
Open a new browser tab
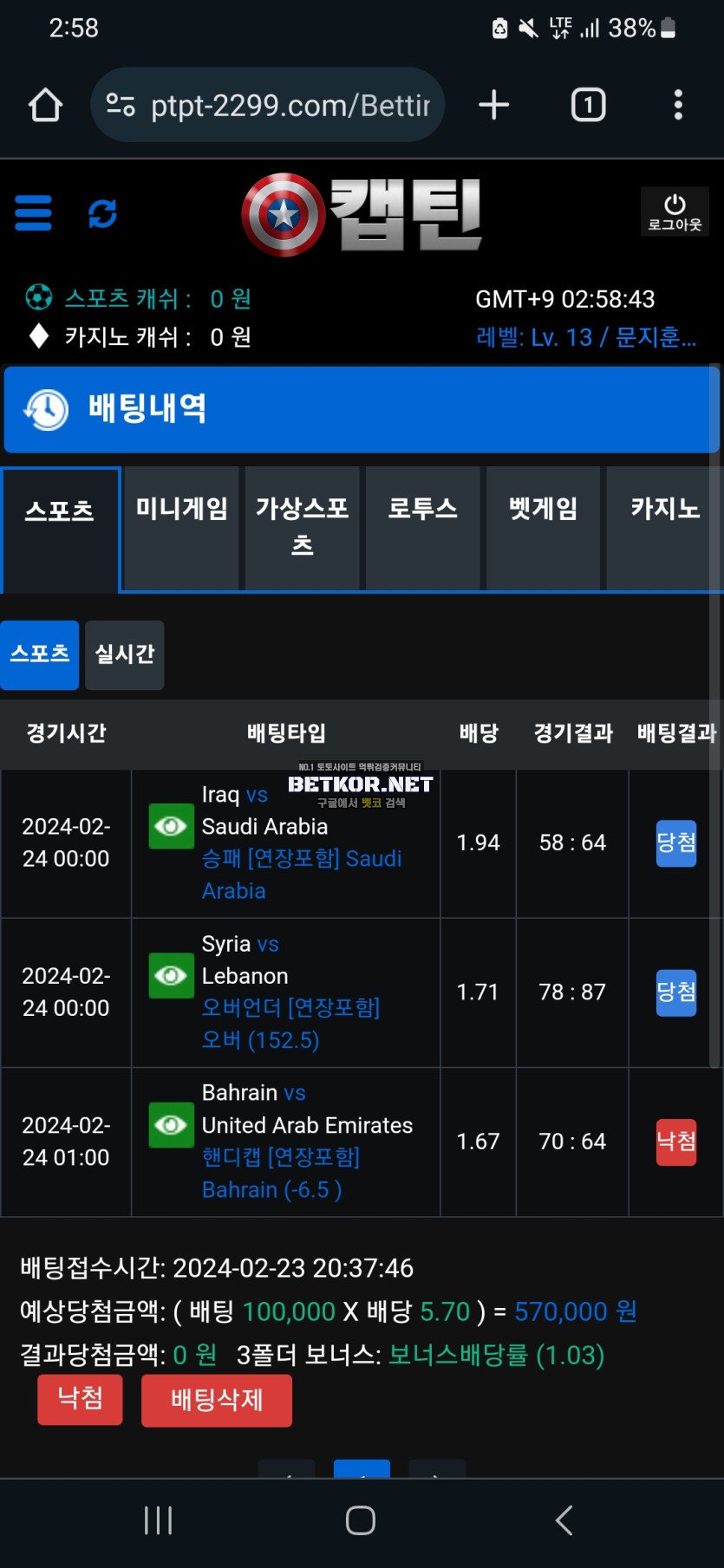click(x=494, y=106)
